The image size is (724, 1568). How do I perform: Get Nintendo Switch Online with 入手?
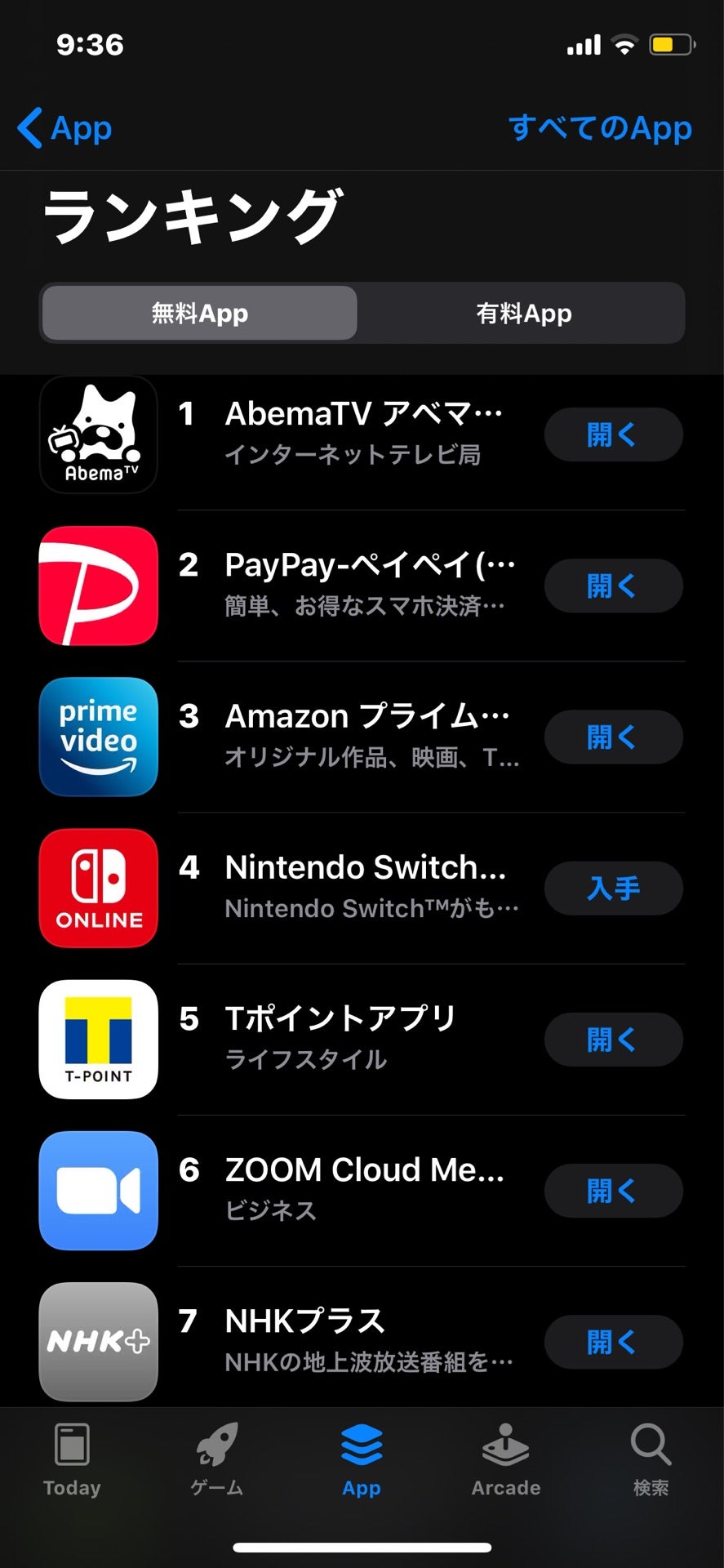pyautogui.click(x=613, y=888)
